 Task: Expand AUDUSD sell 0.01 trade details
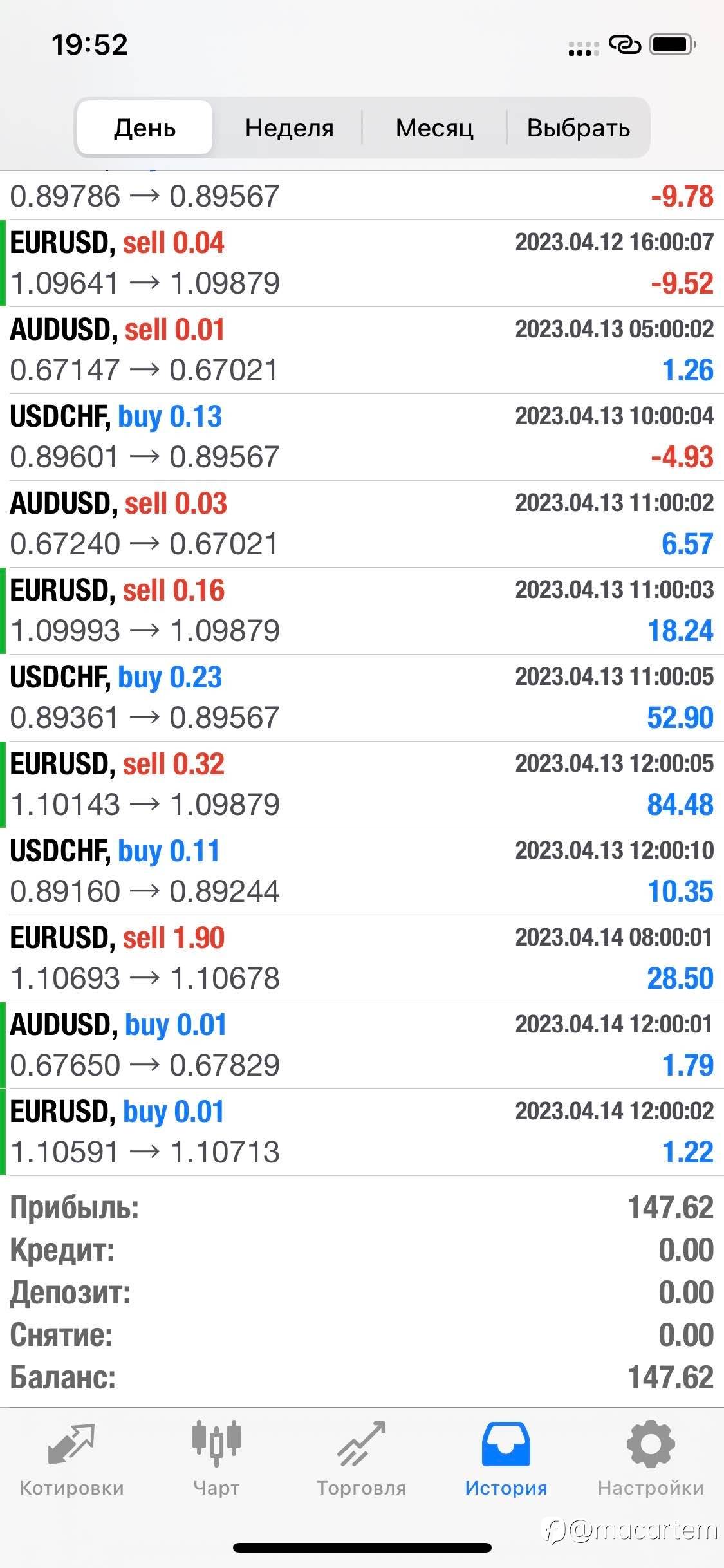tap(362, 350)
